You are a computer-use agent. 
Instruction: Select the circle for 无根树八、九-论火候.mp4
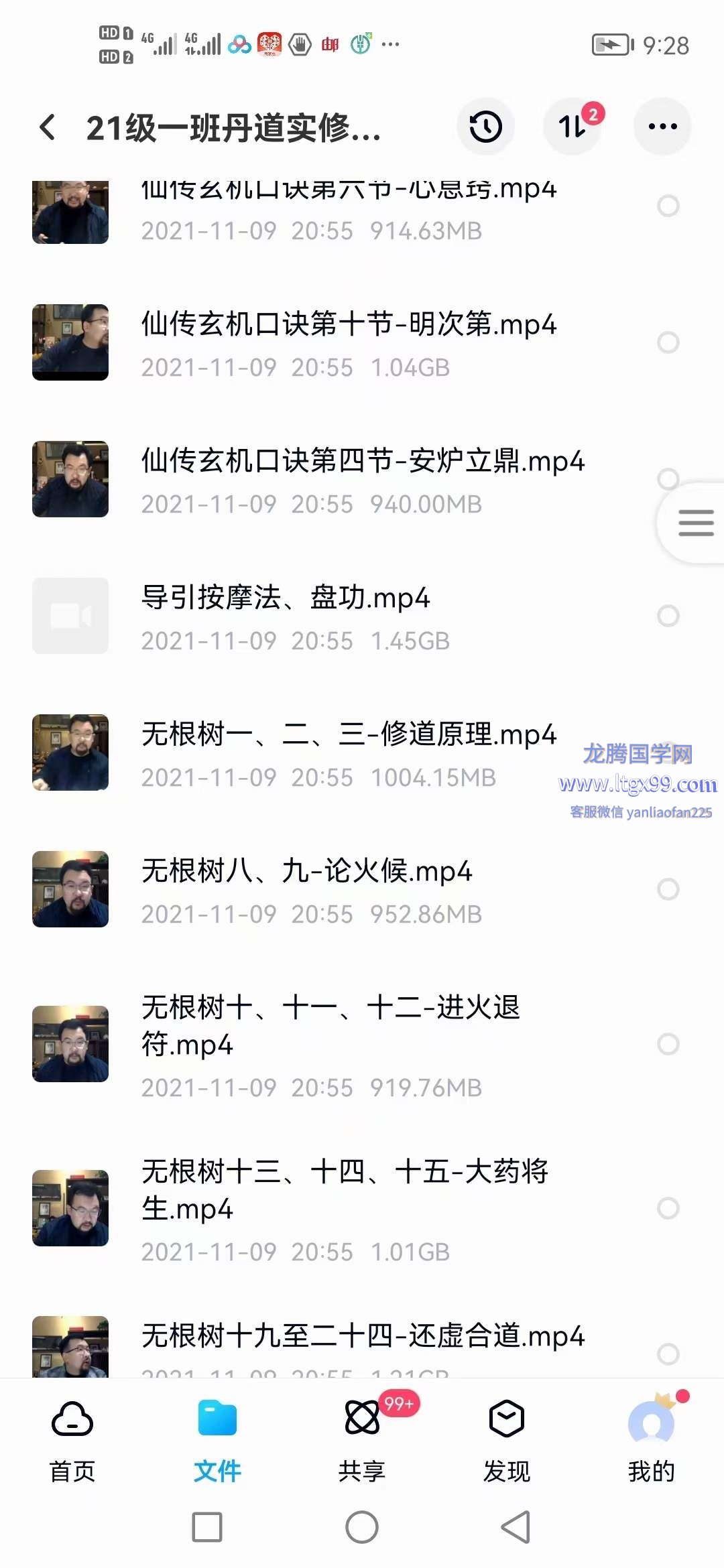[x=668, y=889]
